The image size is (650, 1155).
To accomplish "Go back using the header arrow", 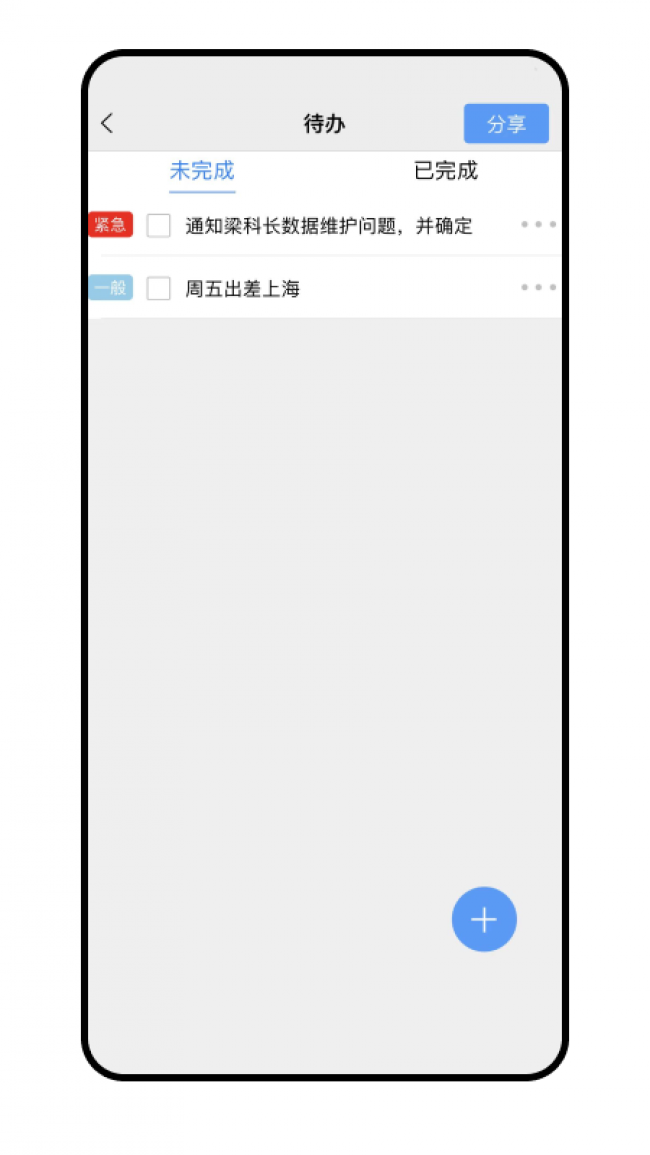I will pos(108,124).
